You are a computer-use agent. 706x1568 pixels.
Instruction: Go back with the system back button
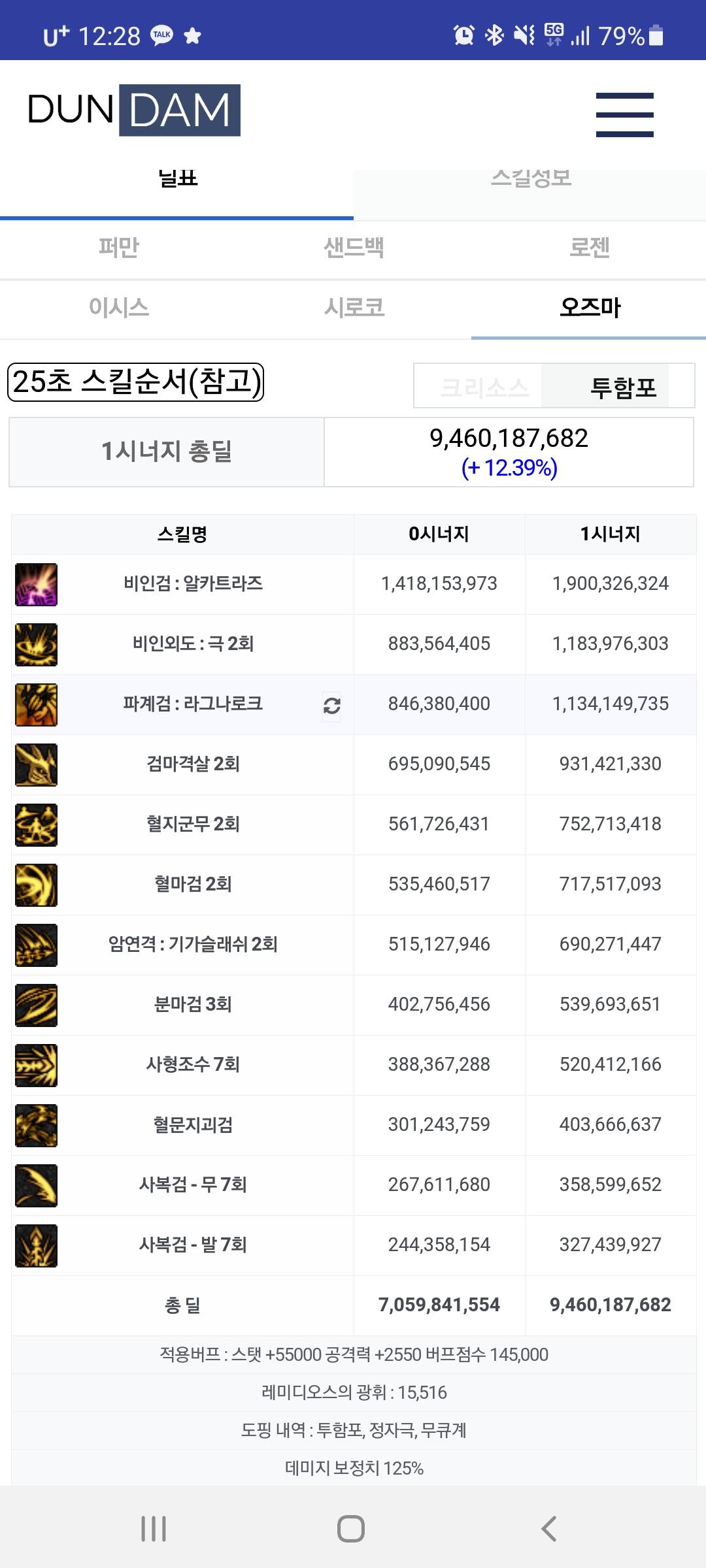tap(549, 1529)
